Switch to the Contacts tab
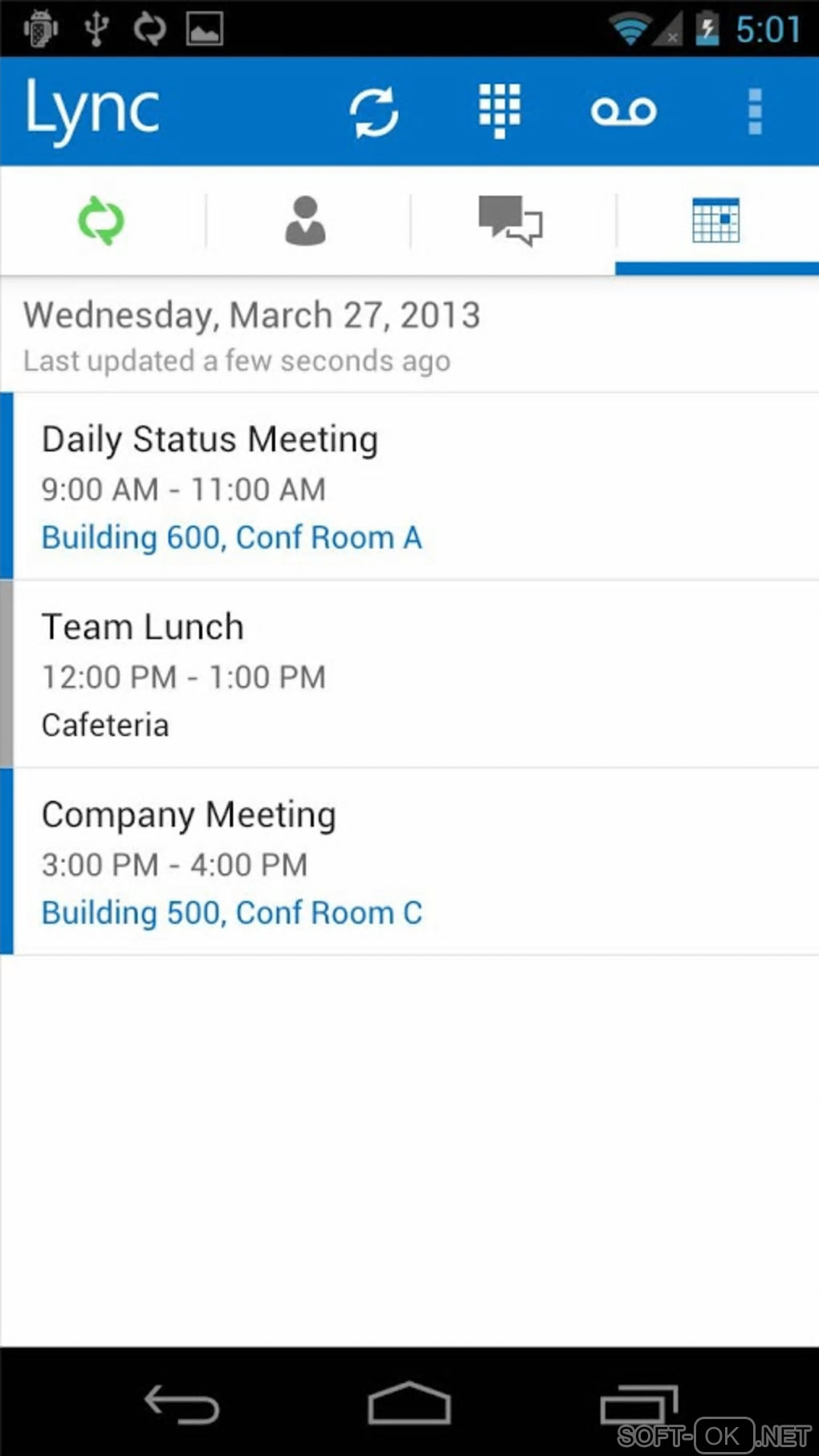This screenshot has height=1456, width=819. 305,221
